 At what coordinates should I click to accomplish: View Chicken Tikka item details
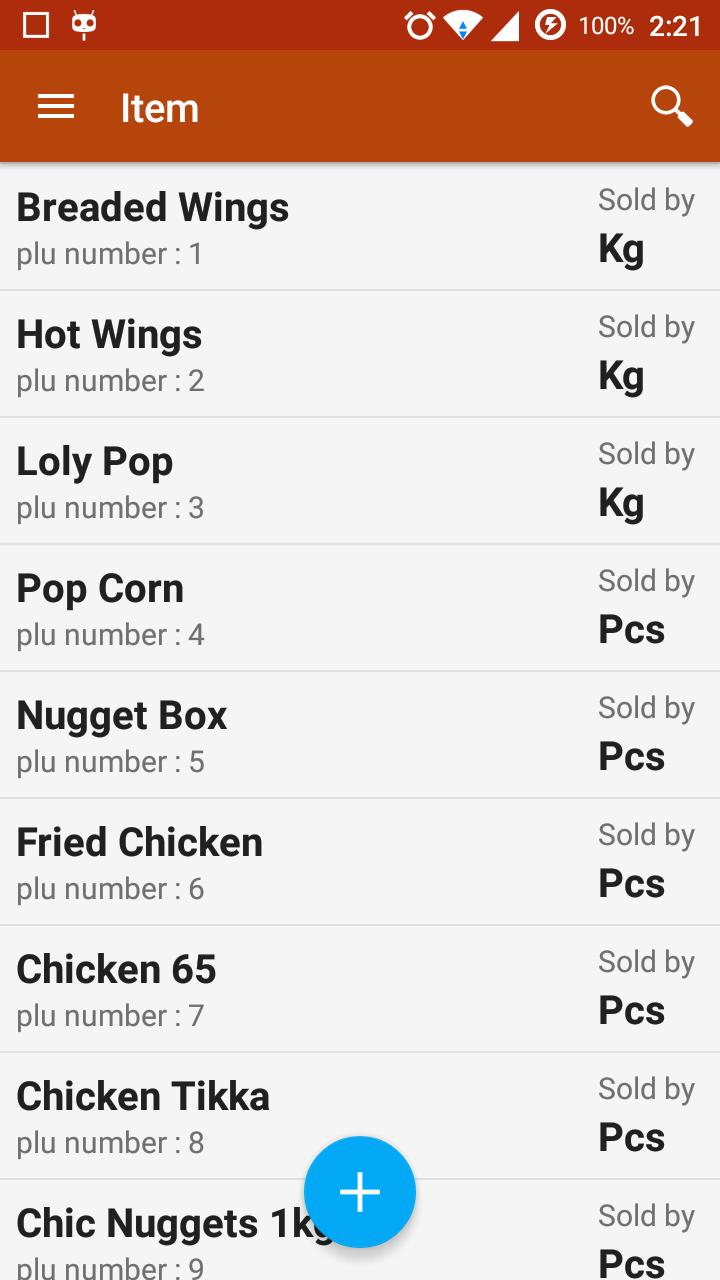(360, 1116)
